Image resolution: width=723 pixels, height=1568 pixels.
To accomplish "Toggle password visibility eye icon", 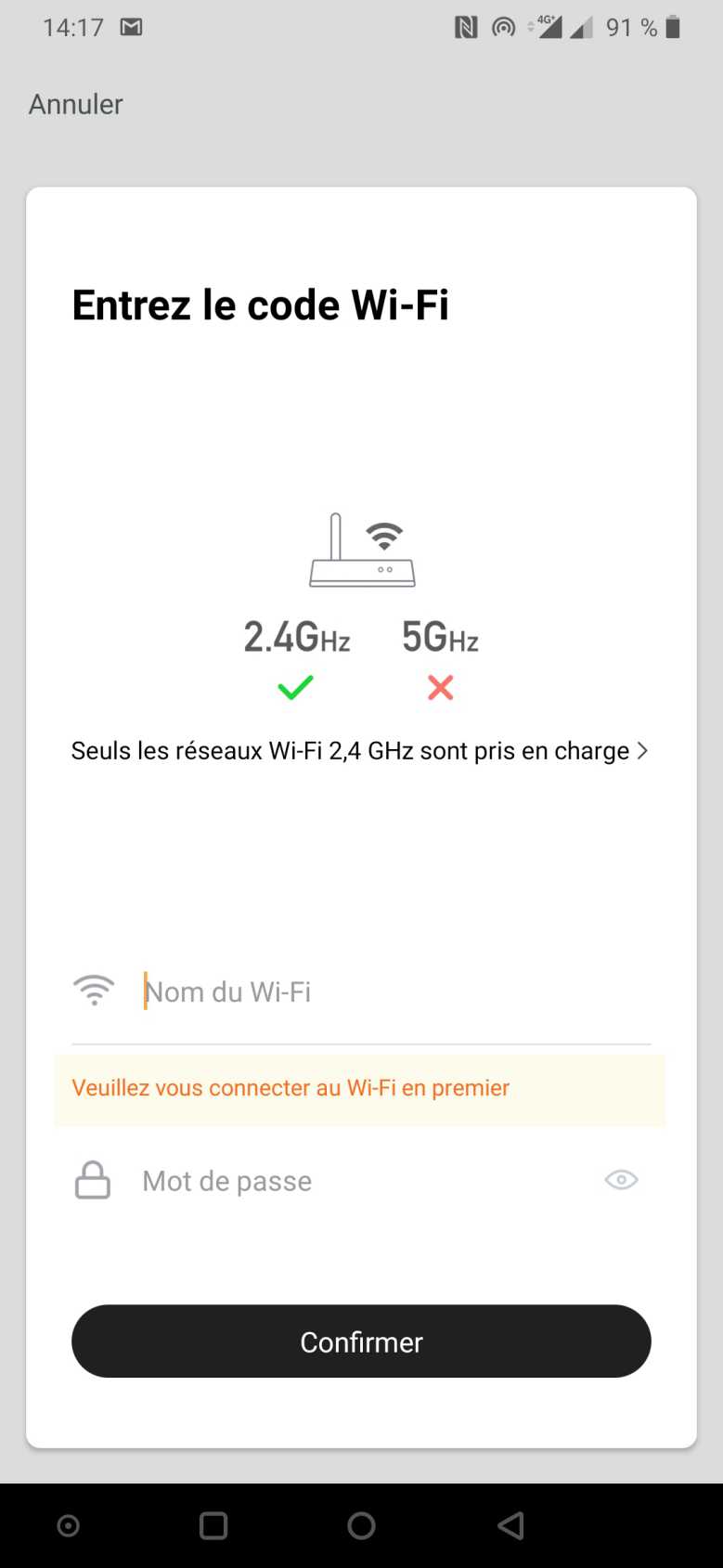I will tap(621, 1180).
